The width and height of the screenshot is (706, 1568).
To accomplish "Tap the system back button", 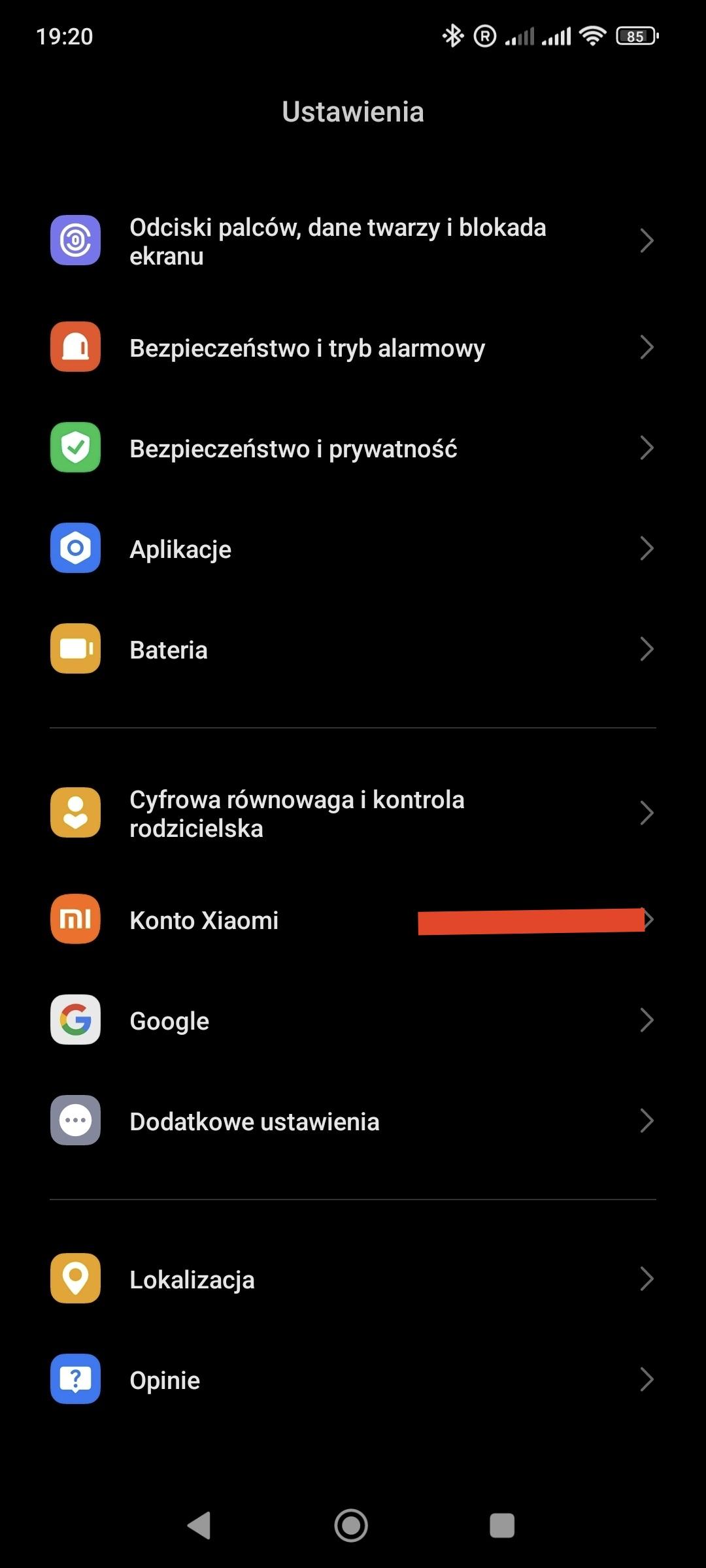I will click(199, 1526).
